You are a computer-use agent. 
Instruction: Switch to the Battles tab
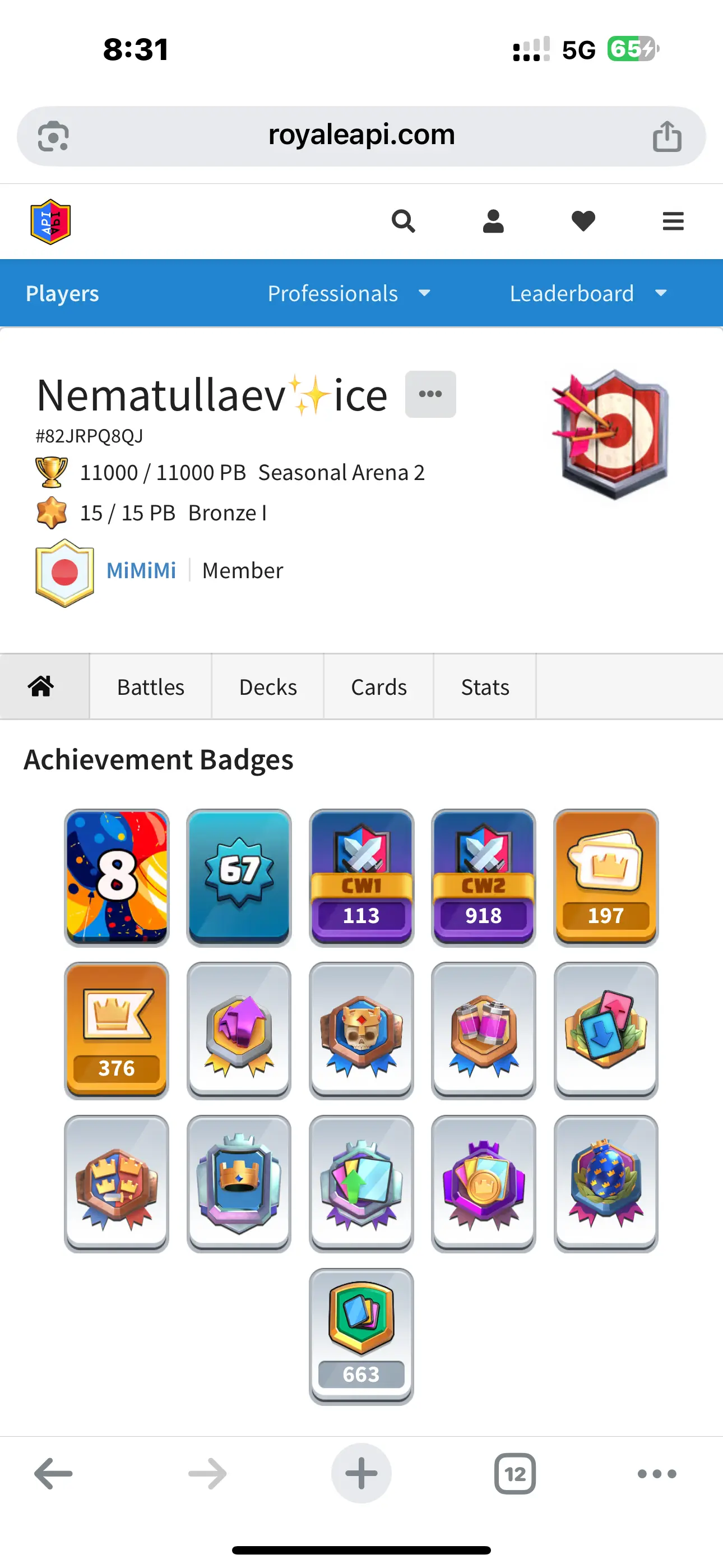point(150,687)
